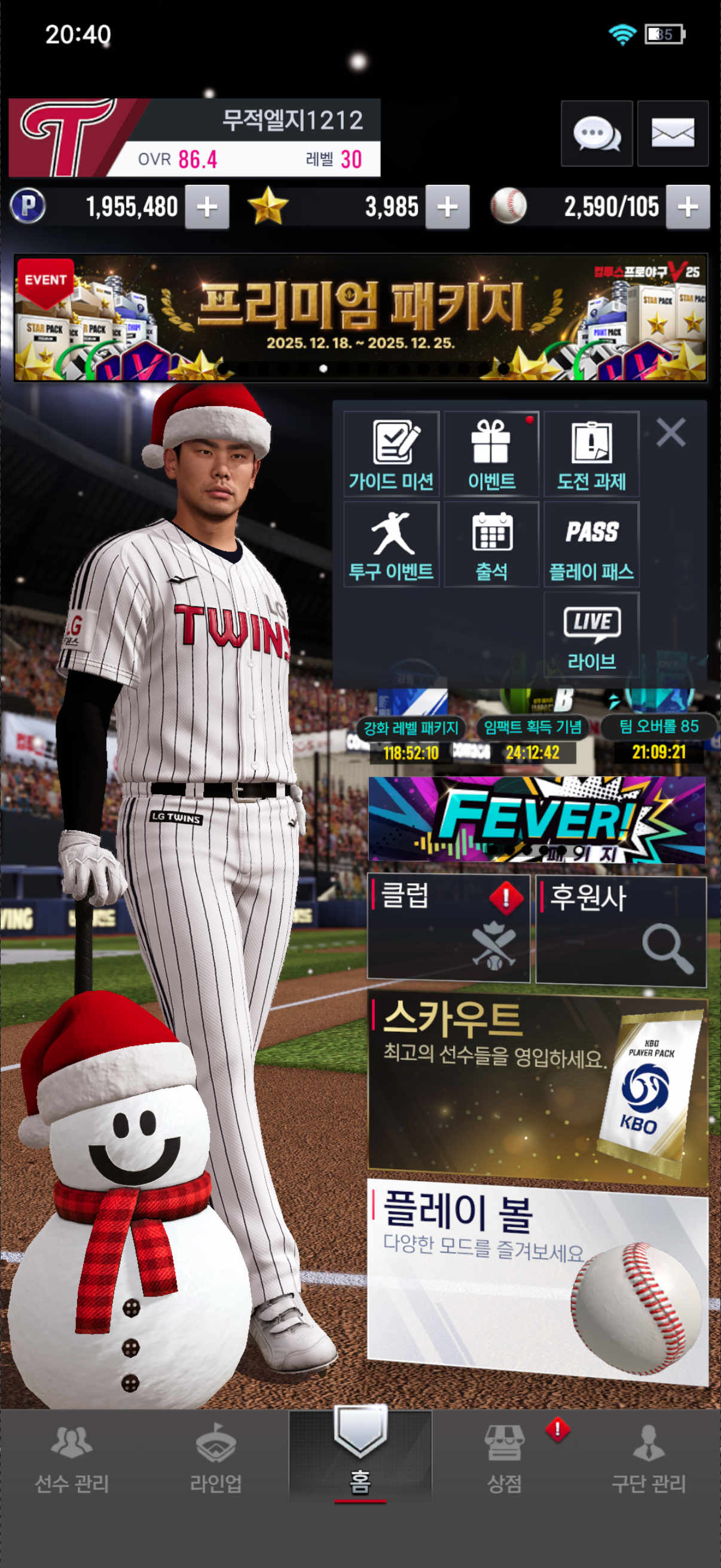Add more stars with the plus button
Screen dimensions: 721x1568
447,207
